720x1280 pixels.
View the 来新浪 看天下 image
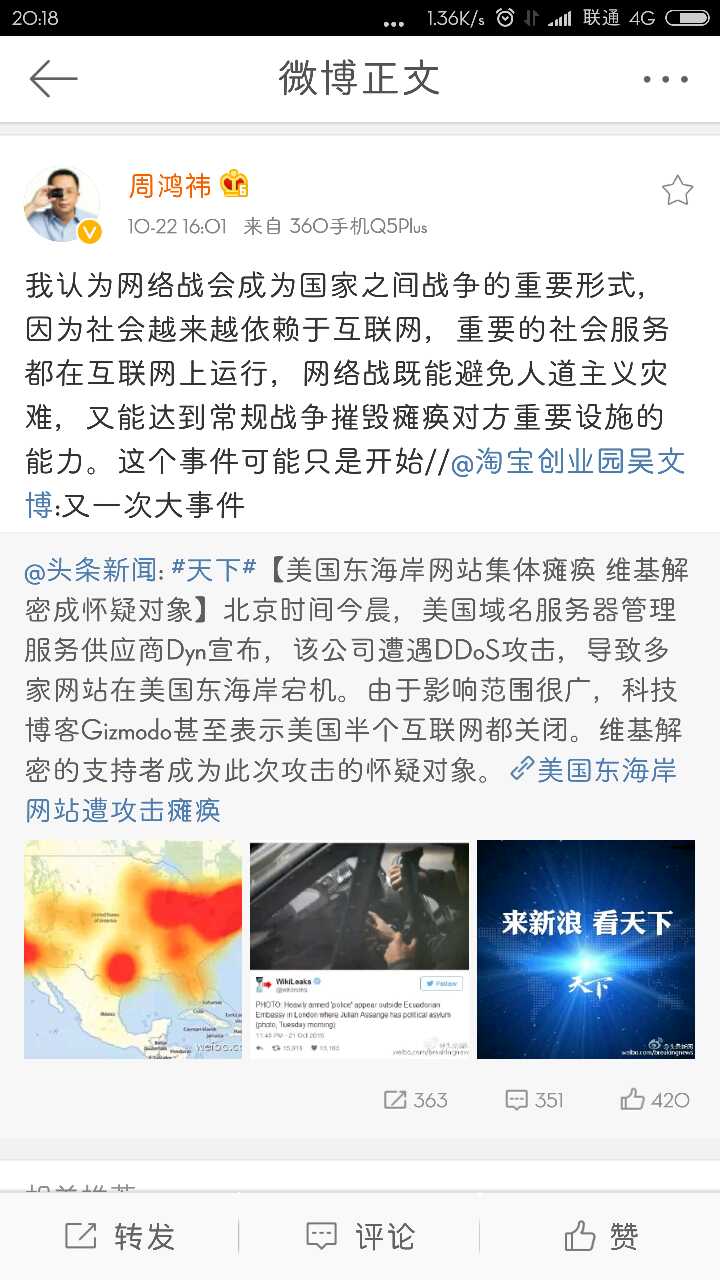586,949
